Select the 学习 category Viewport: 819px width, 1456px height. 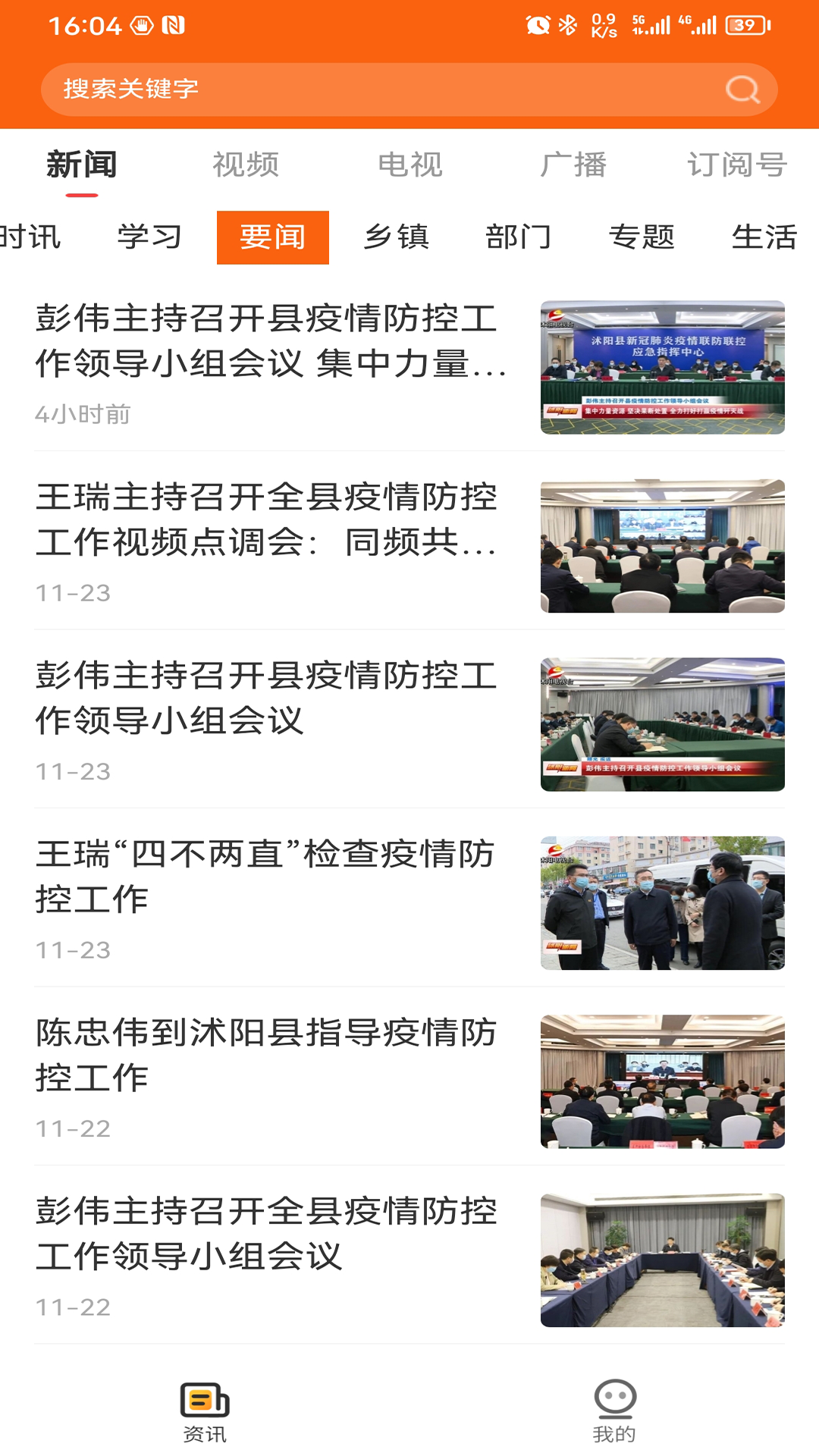(x=147, y=237)
